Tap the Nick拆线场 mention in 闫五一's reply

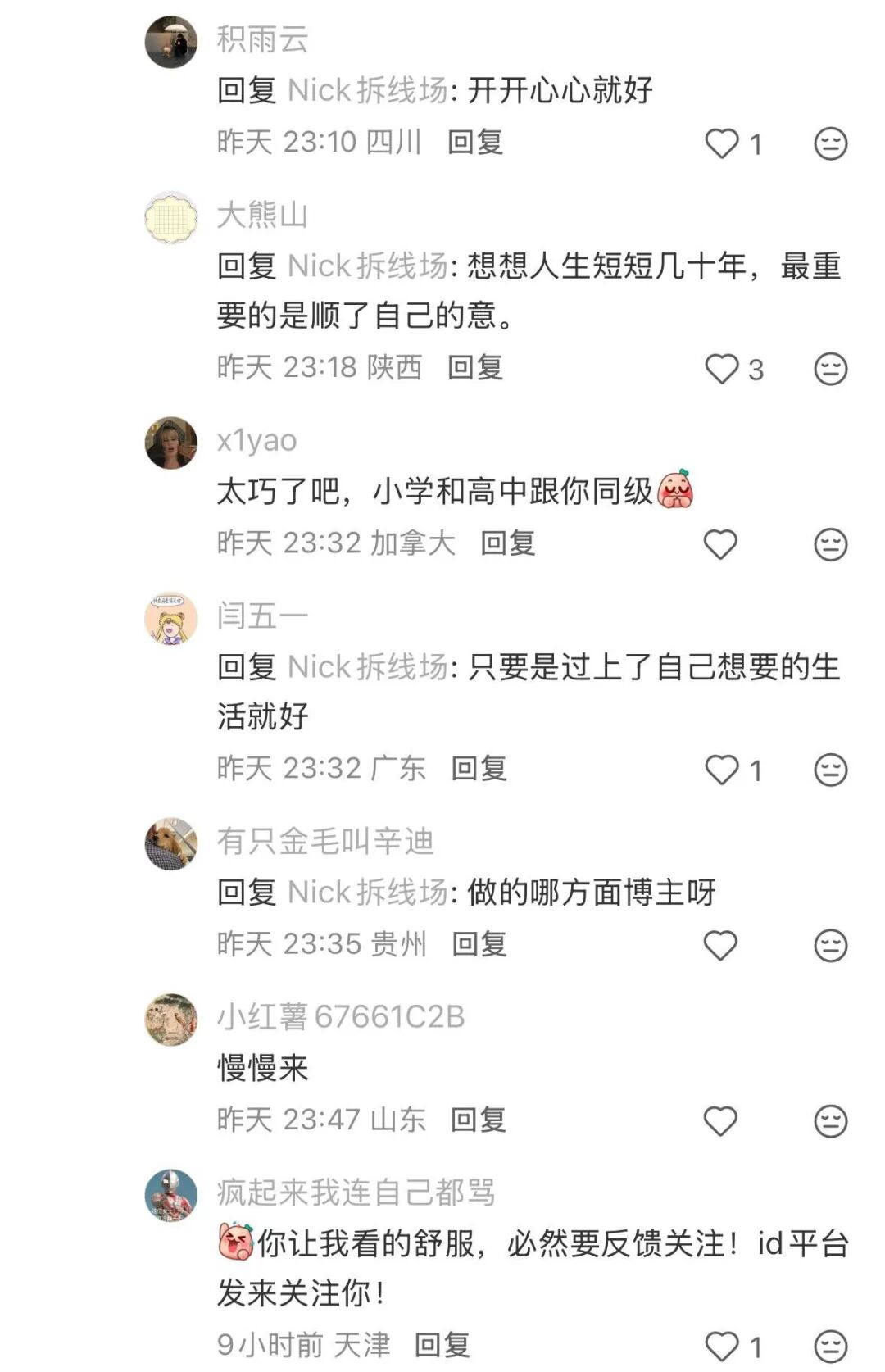click(x=368, y=667)
